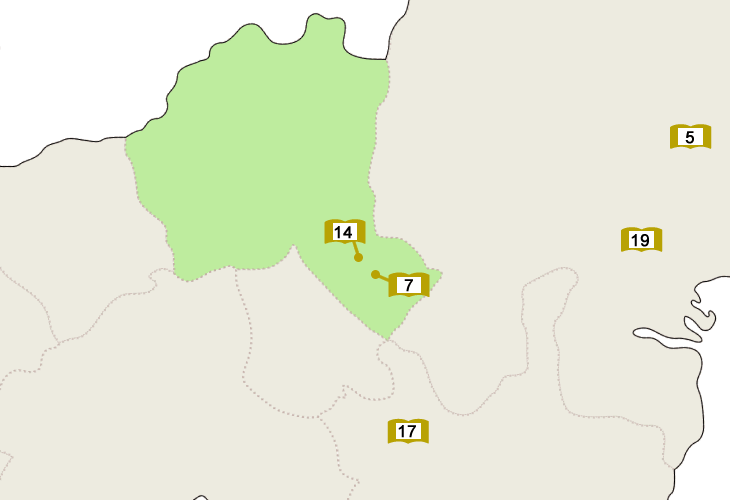Open the book marker numbered 19
This screenshot has width=730, height=500.
(x=641, y=240)
